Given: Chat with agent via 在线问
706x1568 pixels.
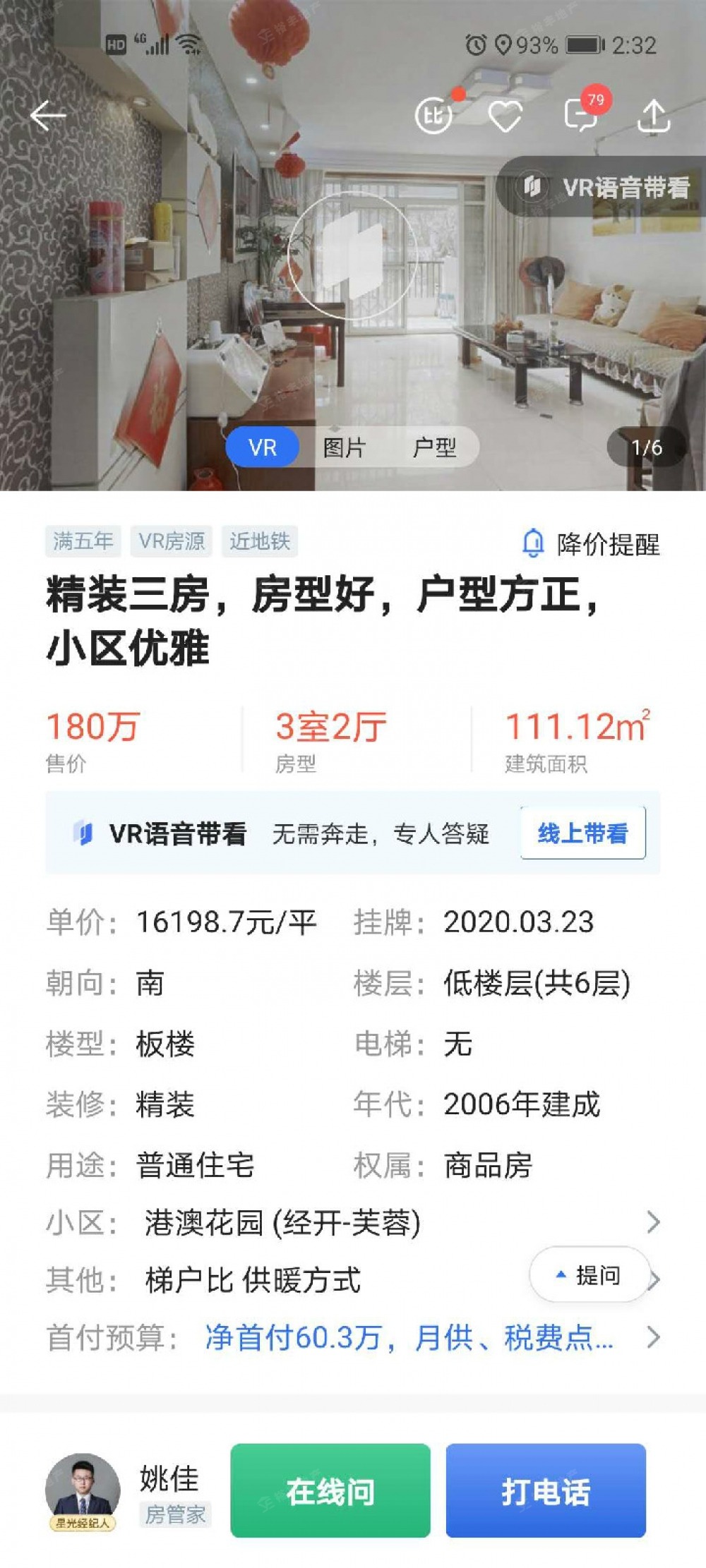Looking at the screenshot, I should [330, 1490].
